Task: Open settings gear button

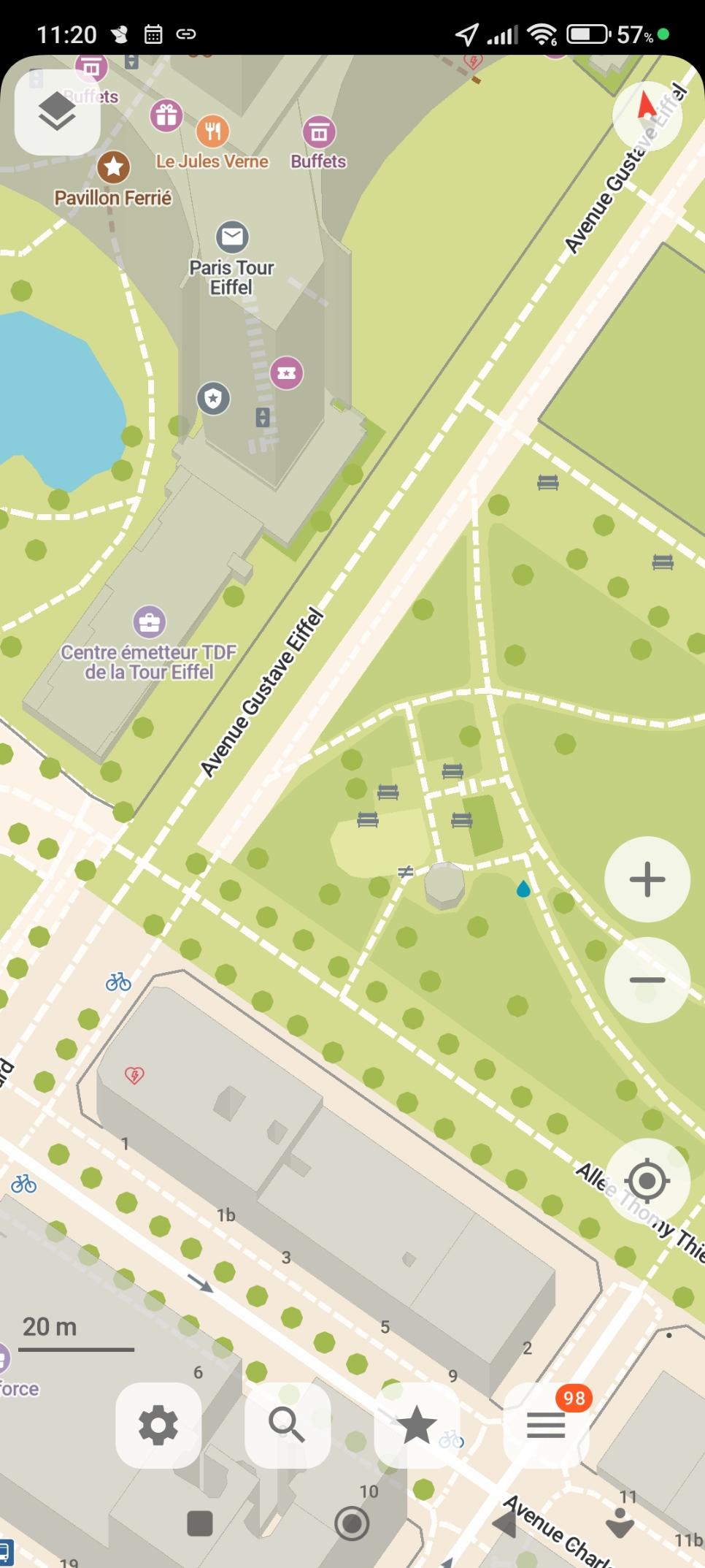Action: (158, 1425)
